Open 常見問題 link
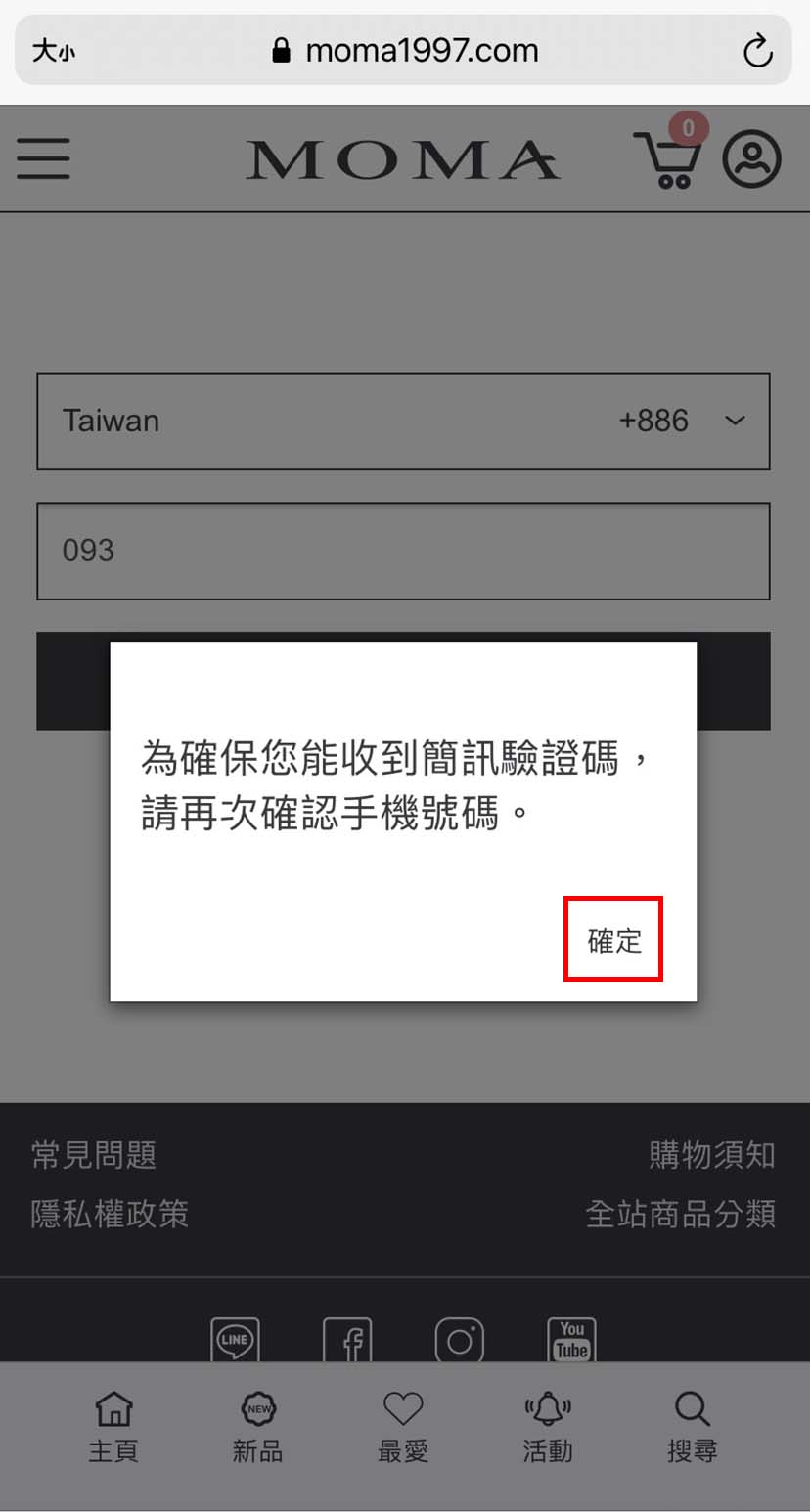Screen dimensions: 810x1512 pos(94,1155)
